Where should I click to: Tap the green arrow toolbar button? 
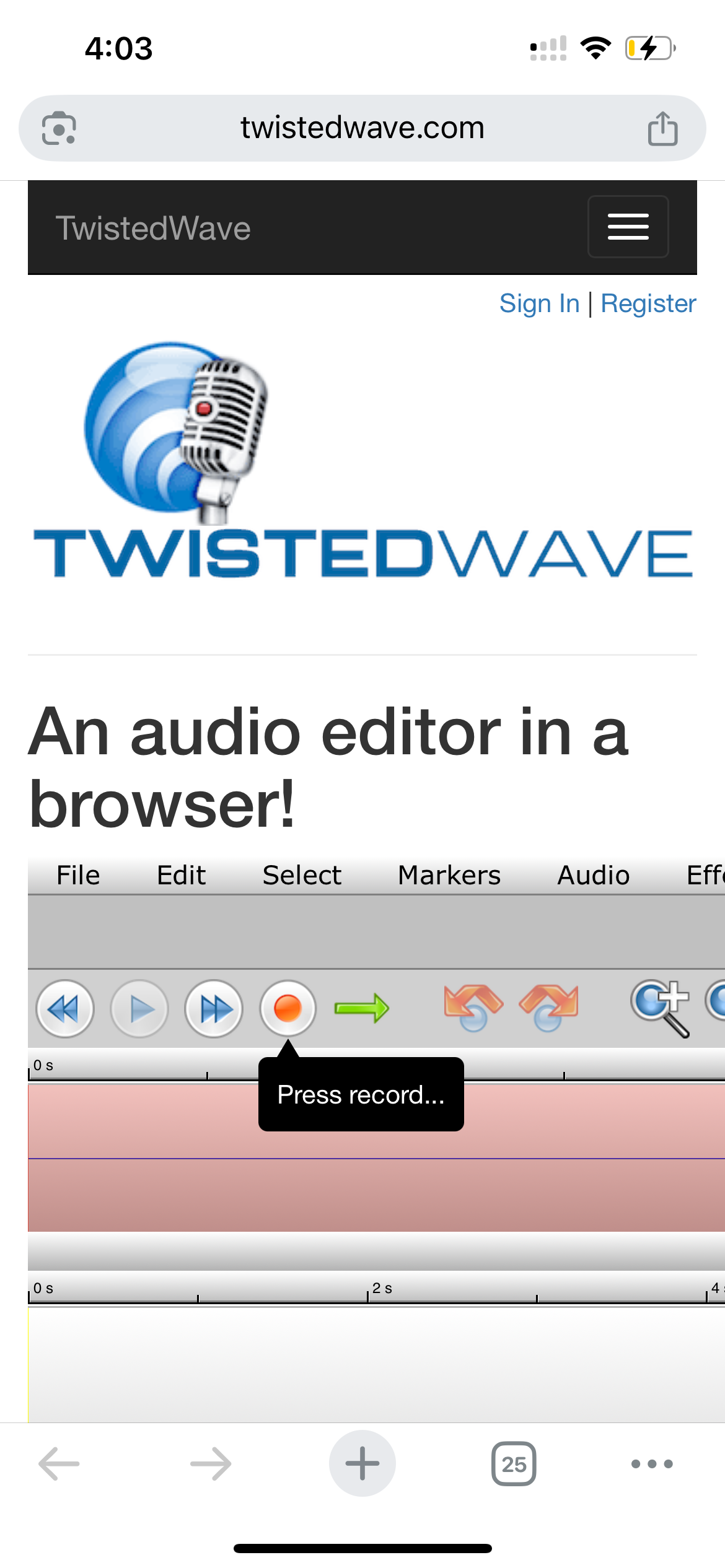[x=362, y=1009]
